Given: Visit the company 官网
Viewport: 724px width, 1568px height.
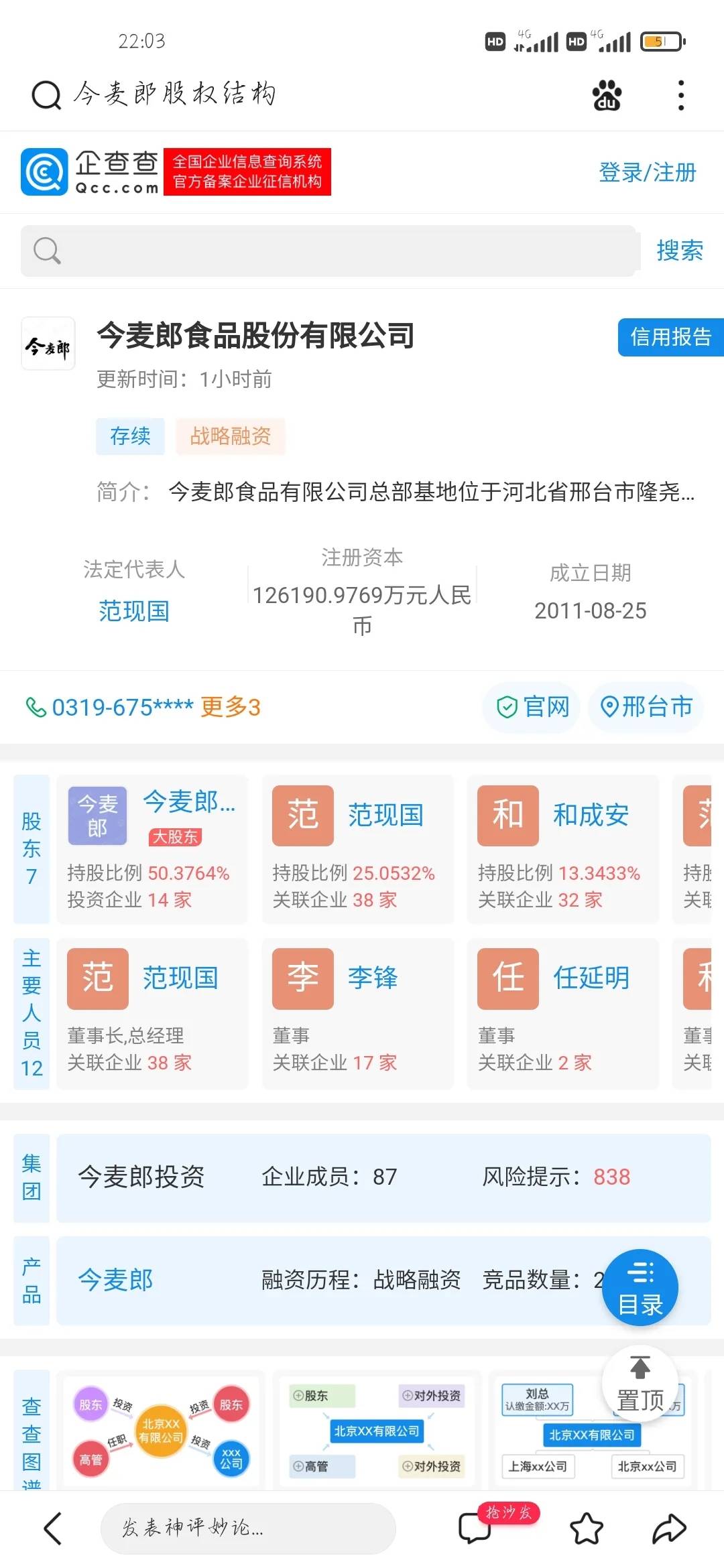Looking at the screenshot, I should [x=532, y=707].
